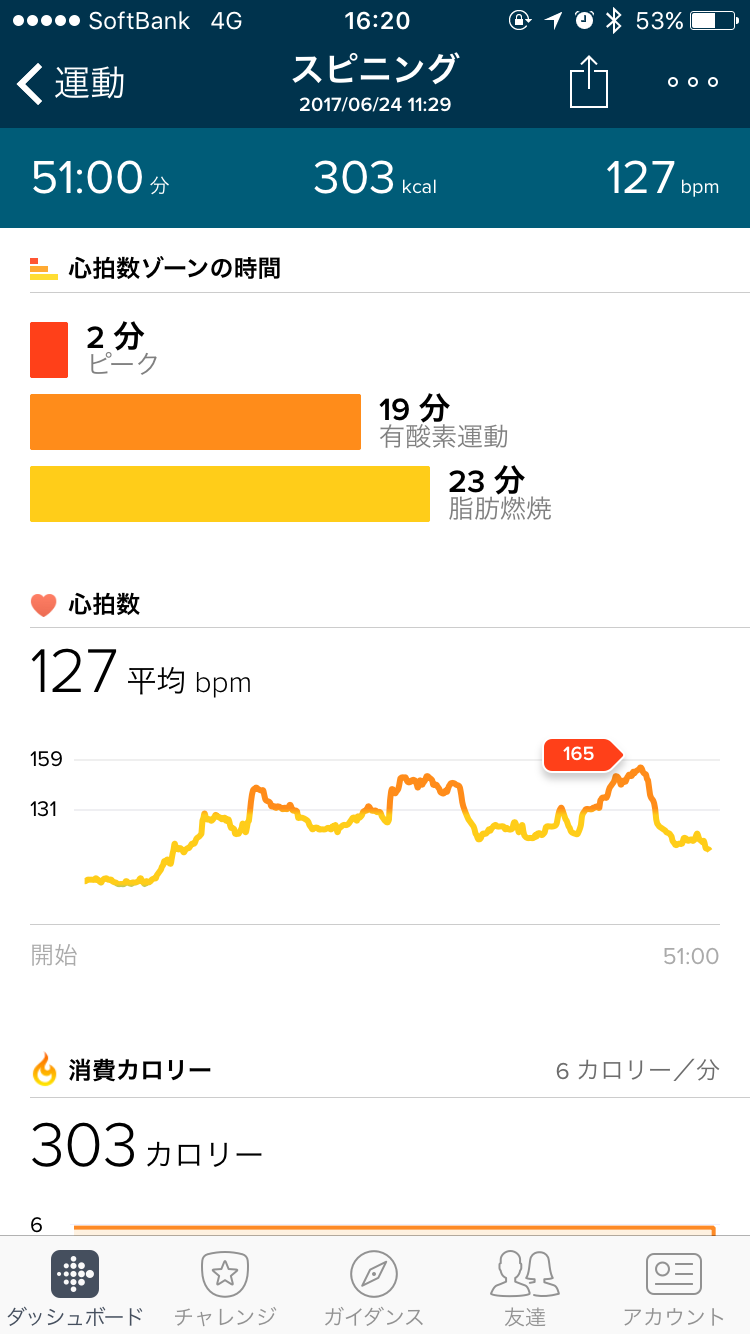The image size is (750, 1334).
Task: Go to the ガイダンス tab
Action: coord(374,1286)
